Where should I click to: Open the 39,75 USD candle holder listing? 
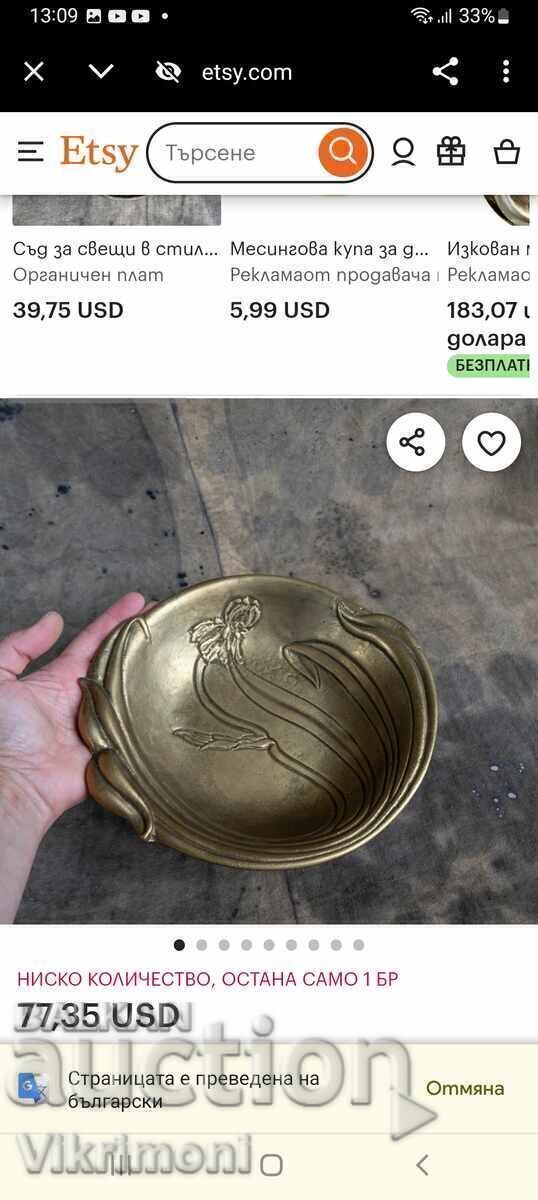point(116,262)
